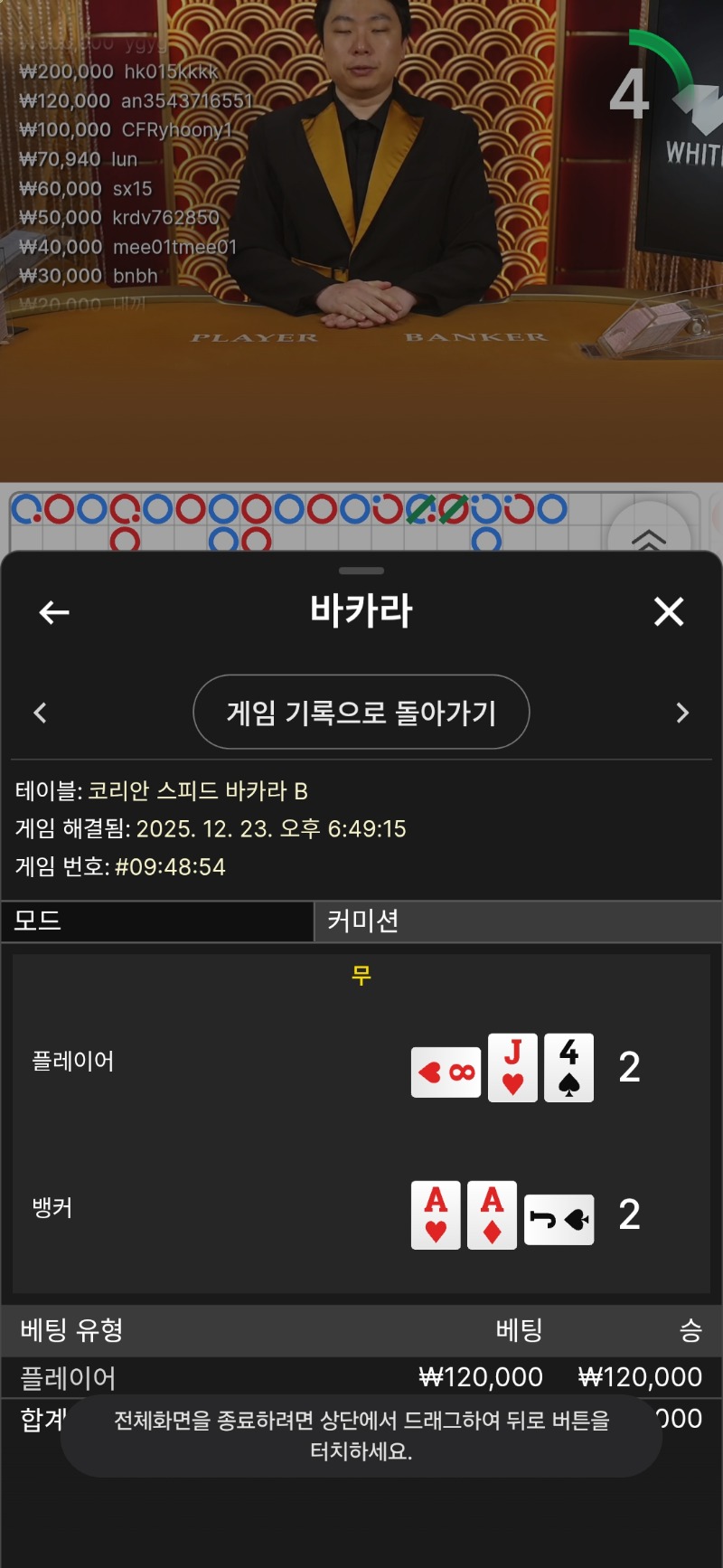Tap 게임 기록으로 돌아가기 button

361,713
